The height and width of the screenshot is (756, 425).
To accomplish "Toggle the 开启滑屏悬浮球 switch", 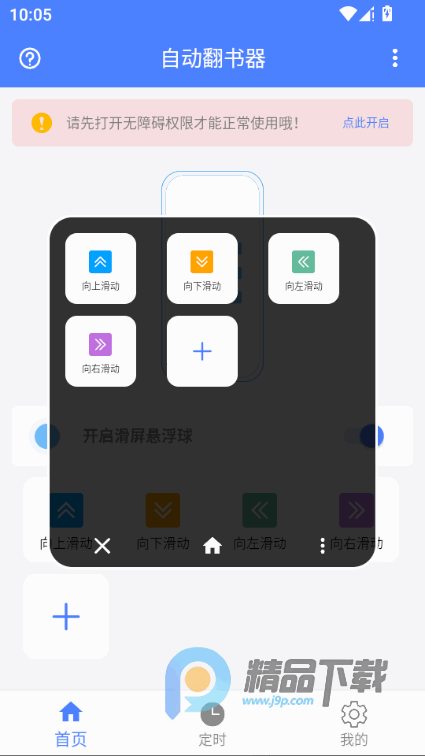I will point(365,436).
